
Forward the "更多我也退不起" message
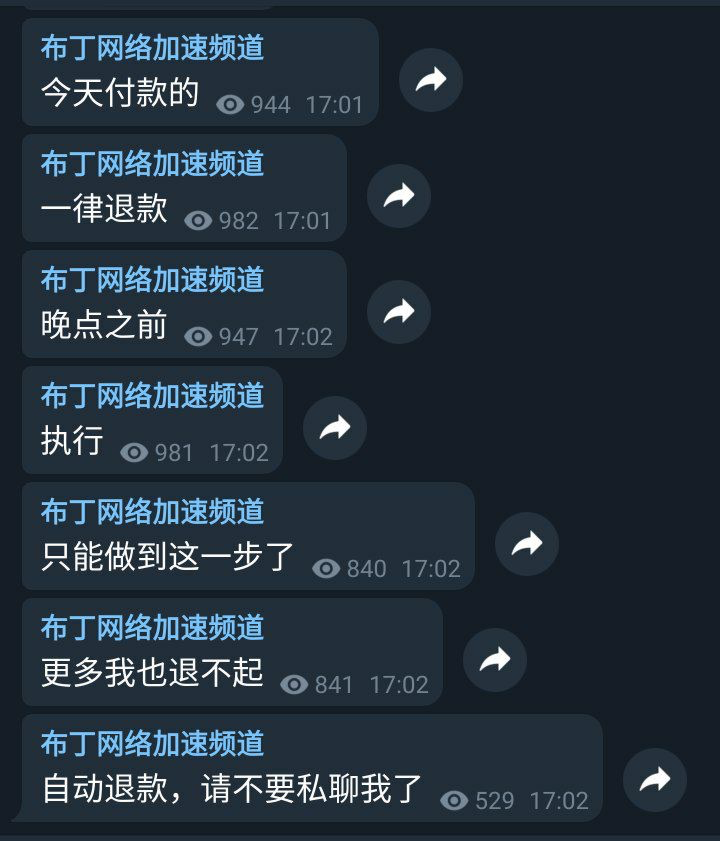tap(495, 660)
